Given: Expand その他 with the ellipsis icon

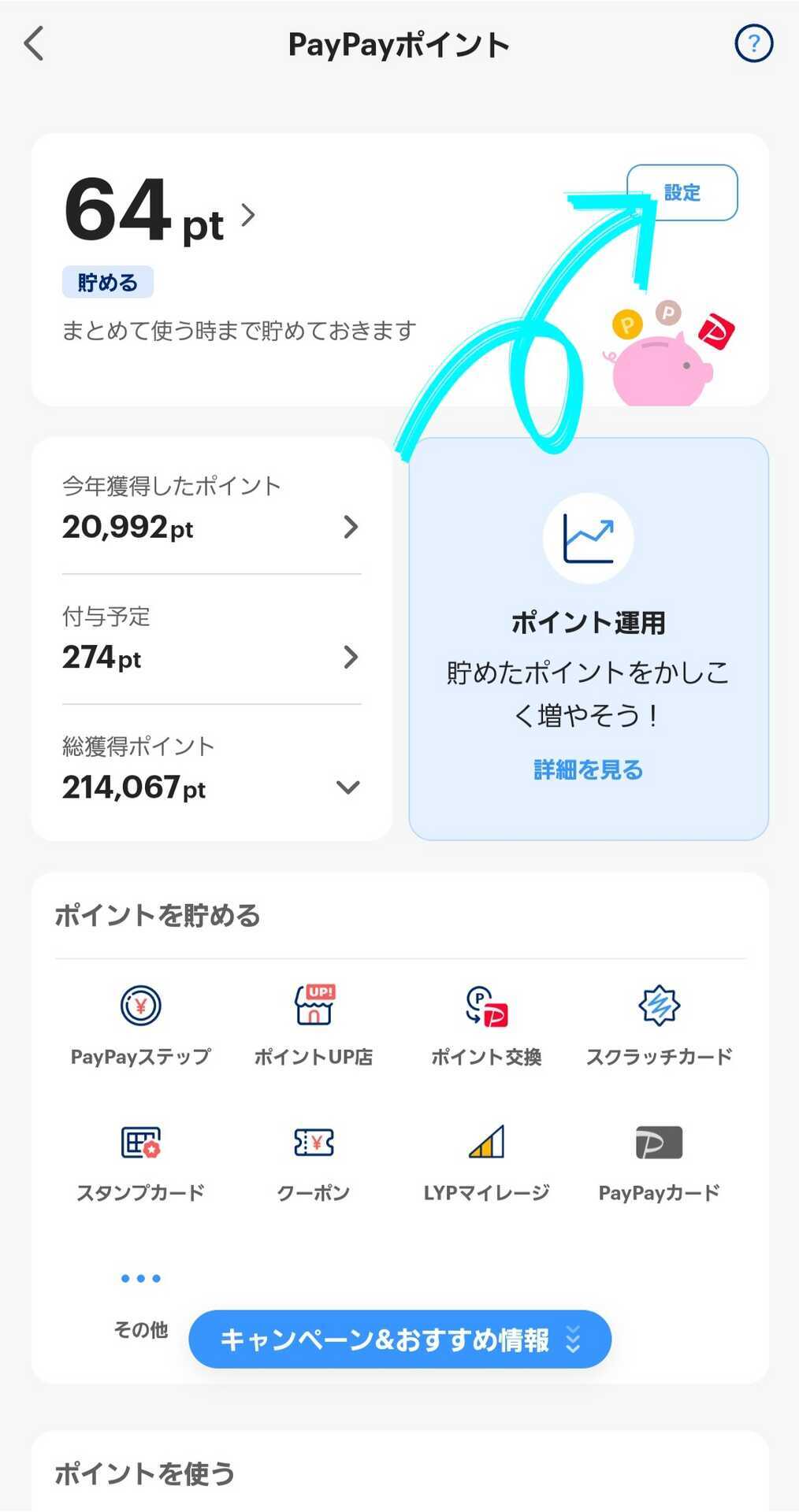Looking at the screenshot, I should pyautogui.click(x=140, y=1277).
